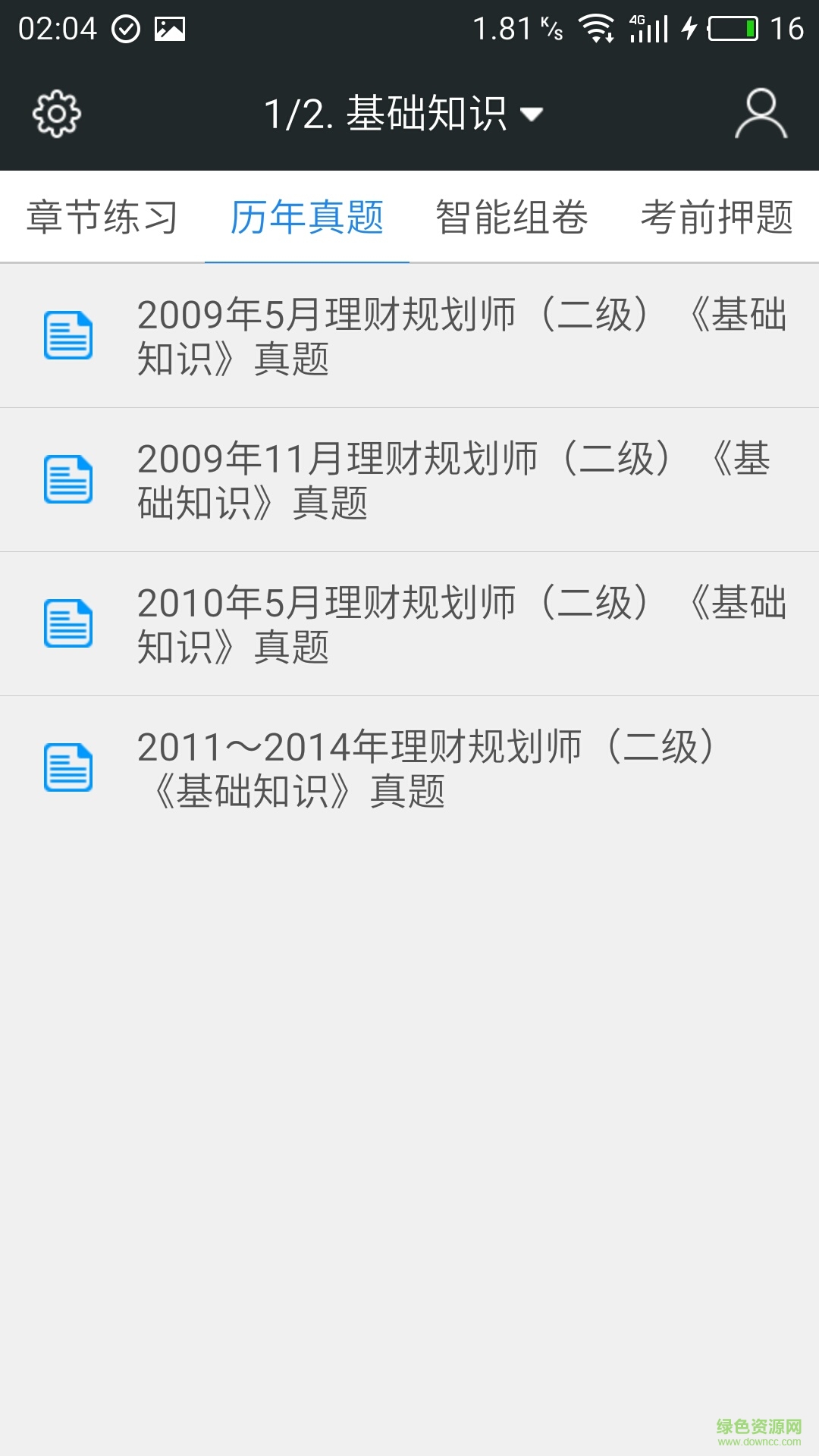Select the 考前押题 tab
819x1456 pixels.
point(717,218)
